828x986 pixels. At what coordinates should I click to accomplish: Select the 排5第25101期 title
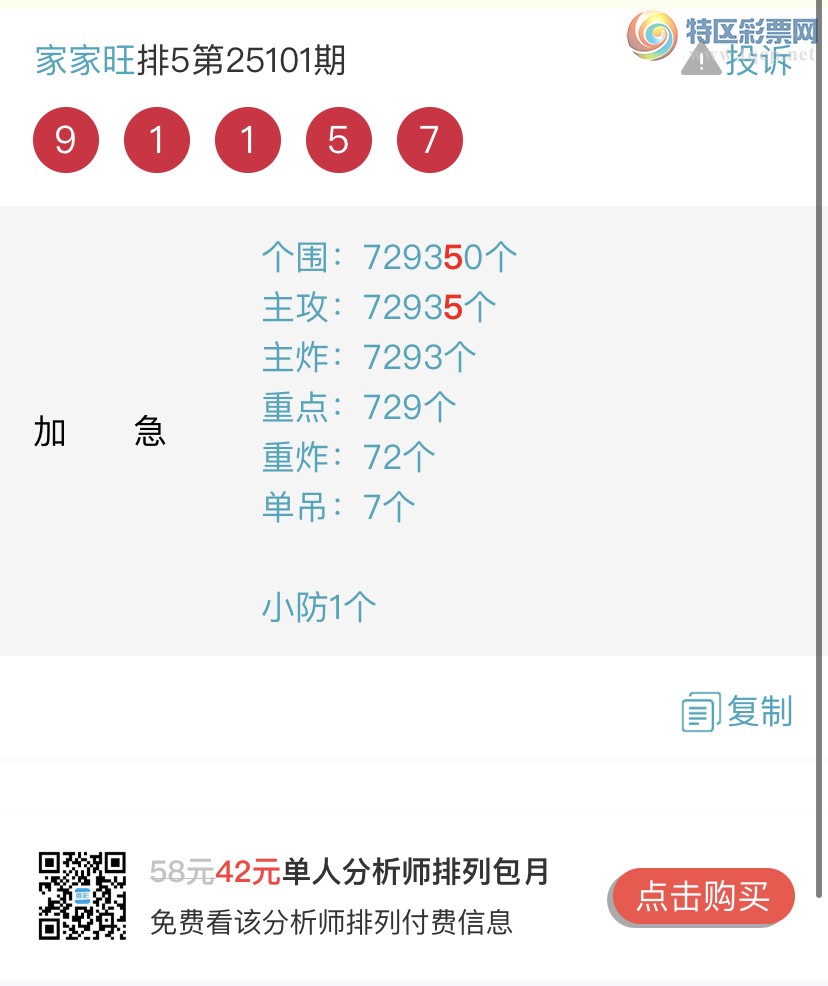click(x=240, y=61)
